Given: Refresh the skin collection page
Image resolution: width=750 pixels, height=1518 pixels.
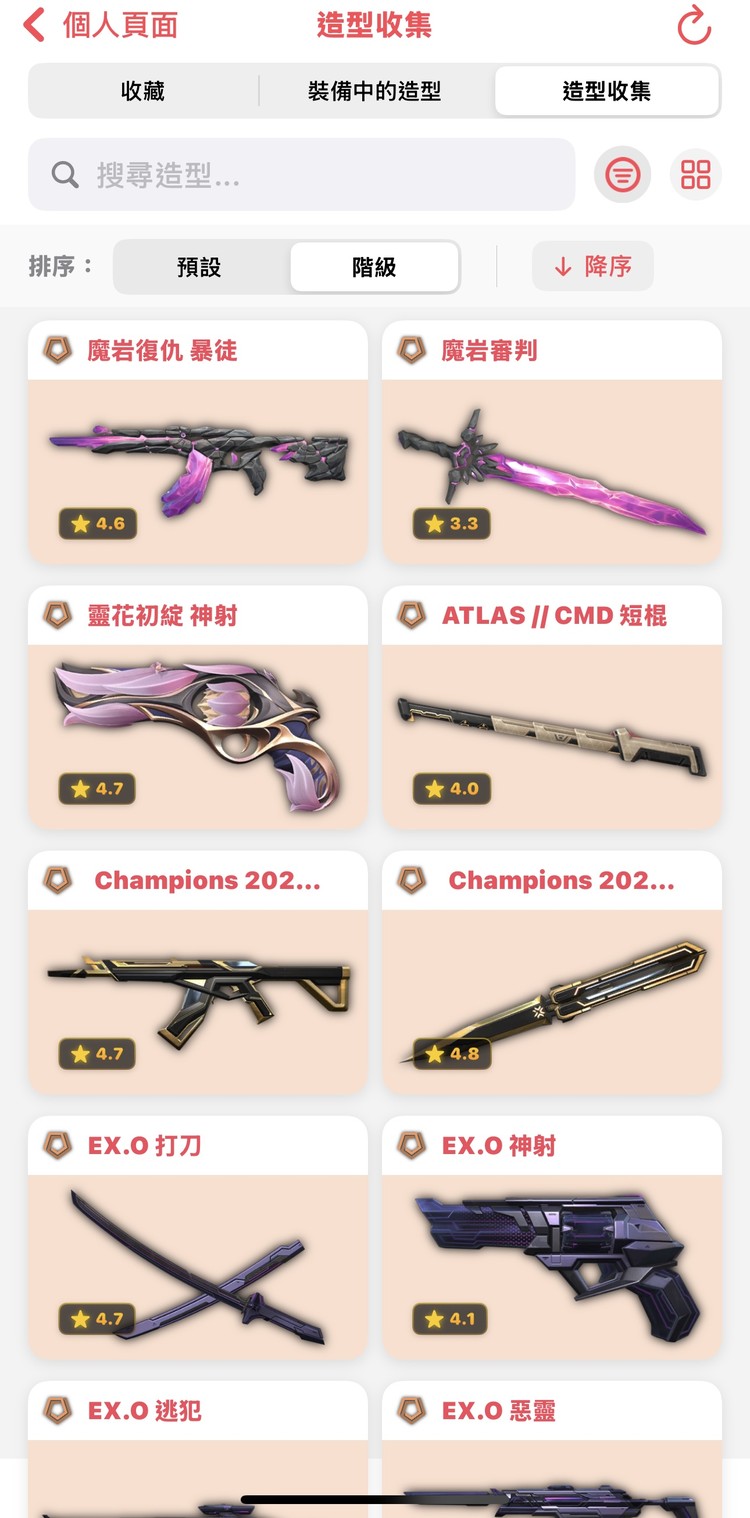Looking at the screenshot, I should 694,27.
